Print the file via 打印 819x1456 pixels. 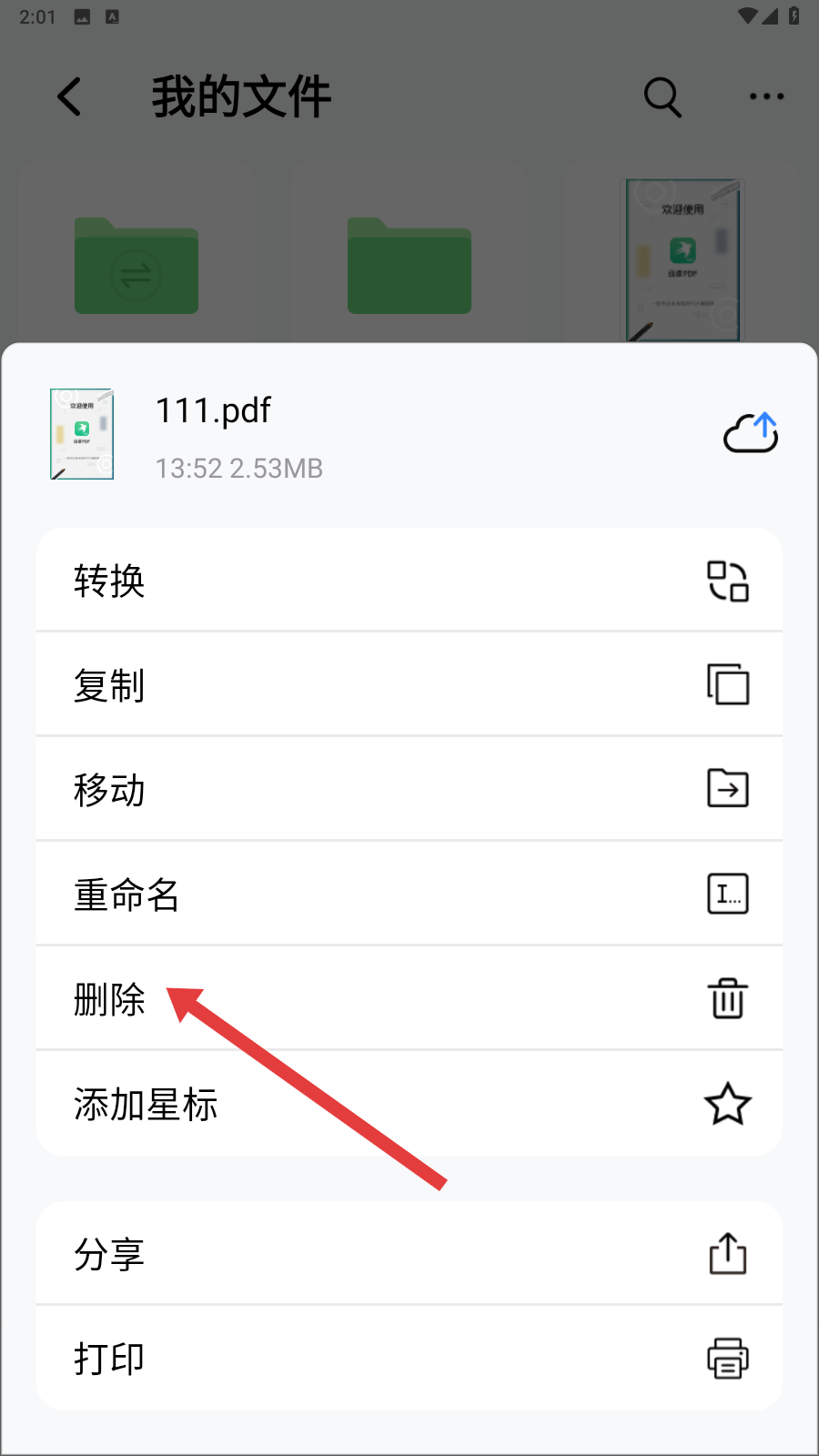pyautogui.click(x=409, y=1358)
